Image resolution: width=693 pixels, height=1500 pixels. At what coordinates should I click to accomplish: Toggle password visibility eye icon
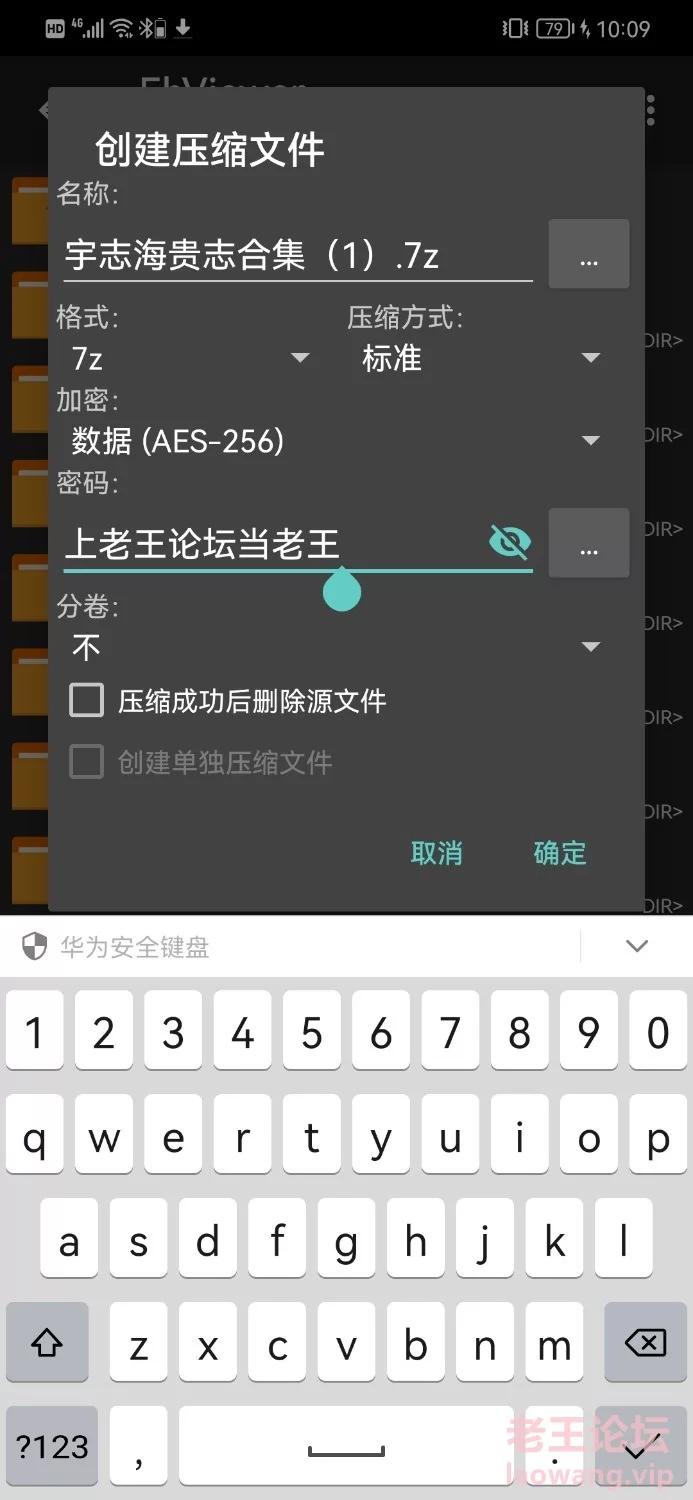click(510, 543)
